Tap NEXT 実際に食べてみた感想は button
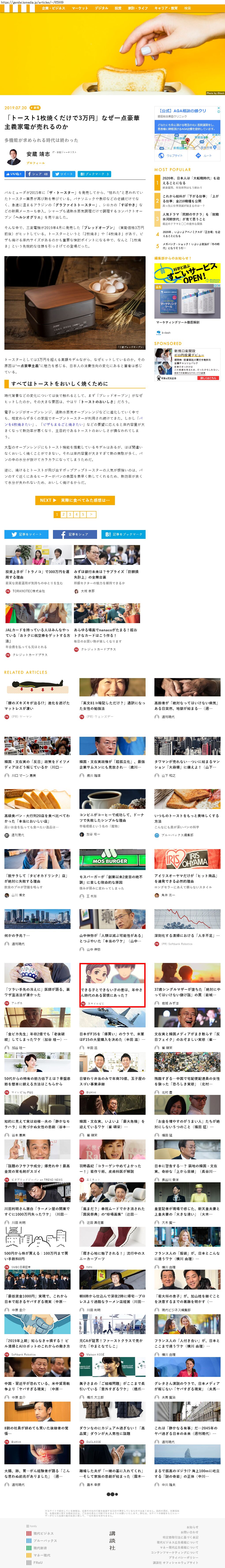 coord(75,500)
